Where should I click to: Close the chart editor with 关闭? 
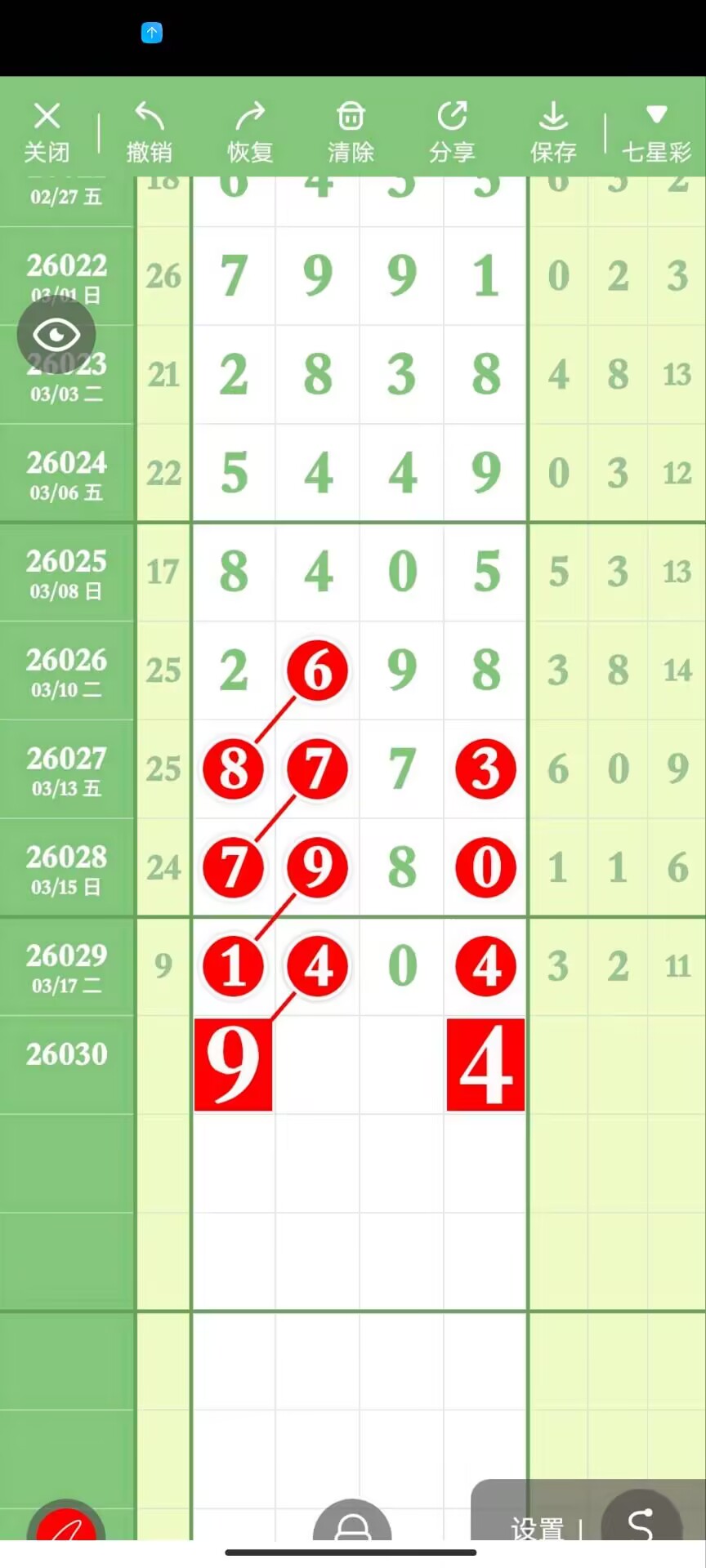coord(47,131)
